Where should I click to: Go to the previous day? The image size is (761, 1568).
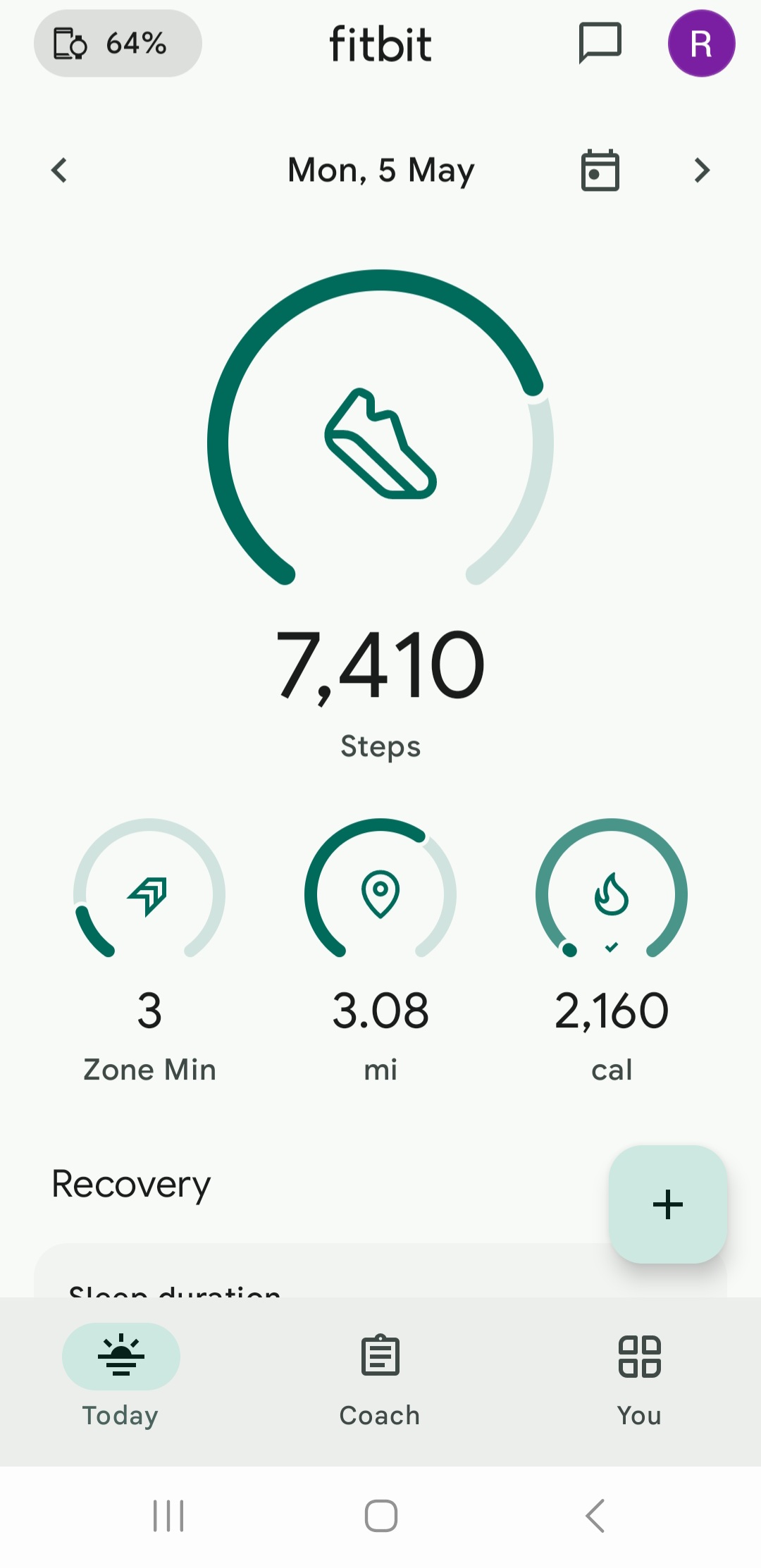(59, 171)
